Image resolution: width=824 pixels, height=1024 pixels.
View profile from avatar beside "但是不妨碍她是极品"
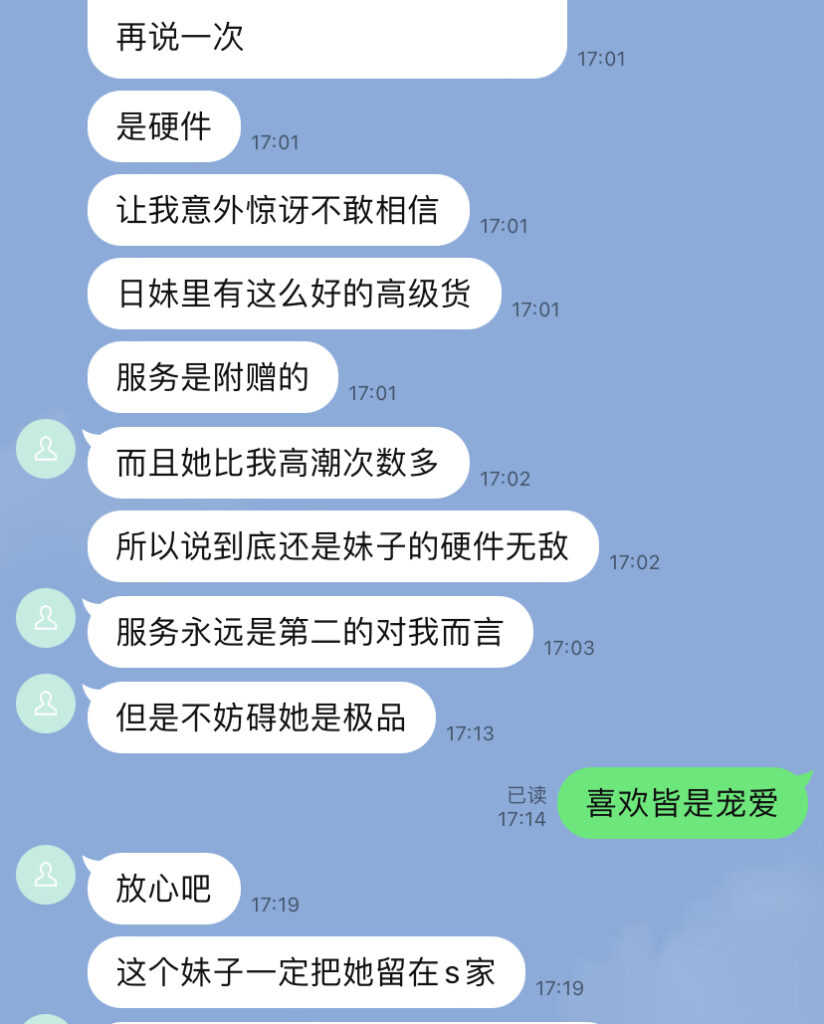click(x=46, y=703)
